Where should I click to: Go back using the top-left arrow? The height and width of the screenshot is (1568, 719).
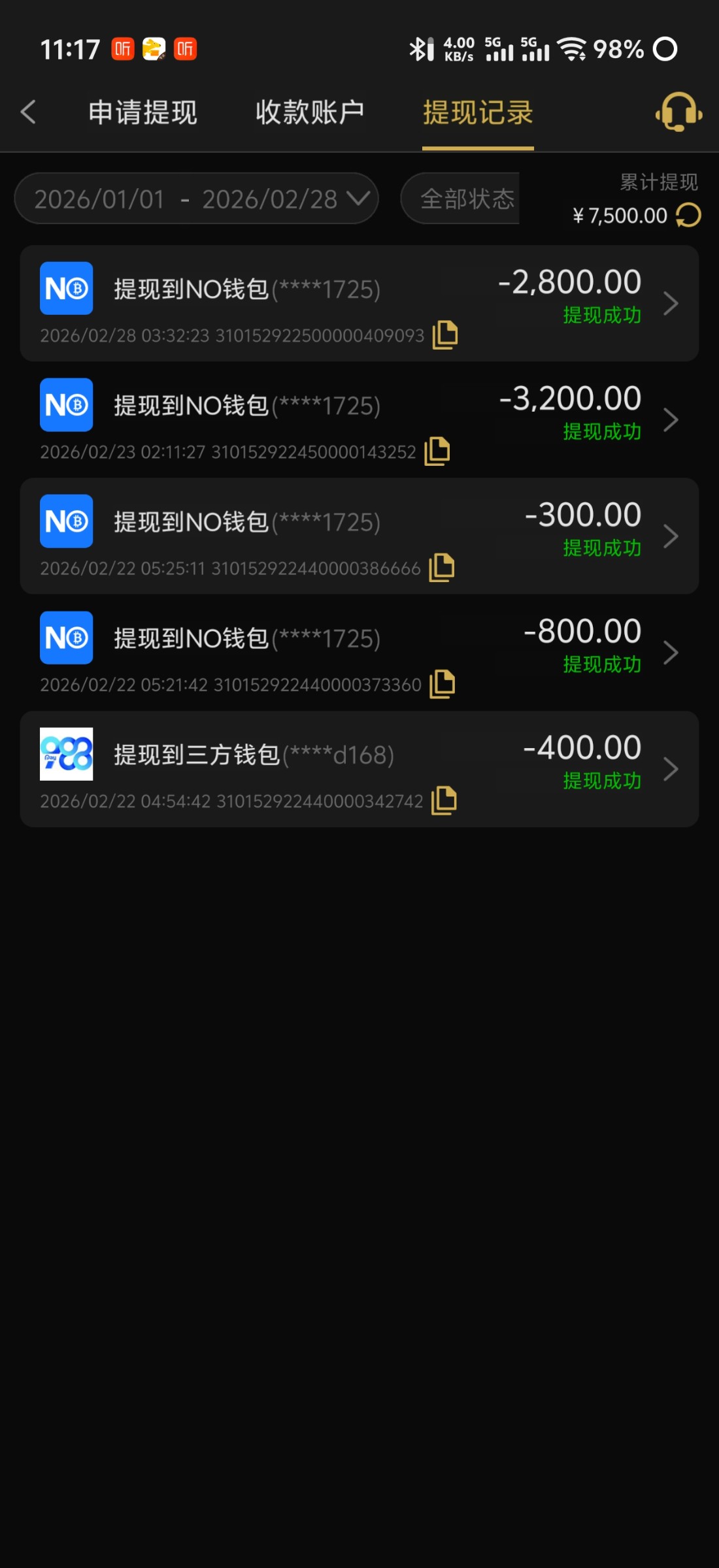(x=28, y=112)
